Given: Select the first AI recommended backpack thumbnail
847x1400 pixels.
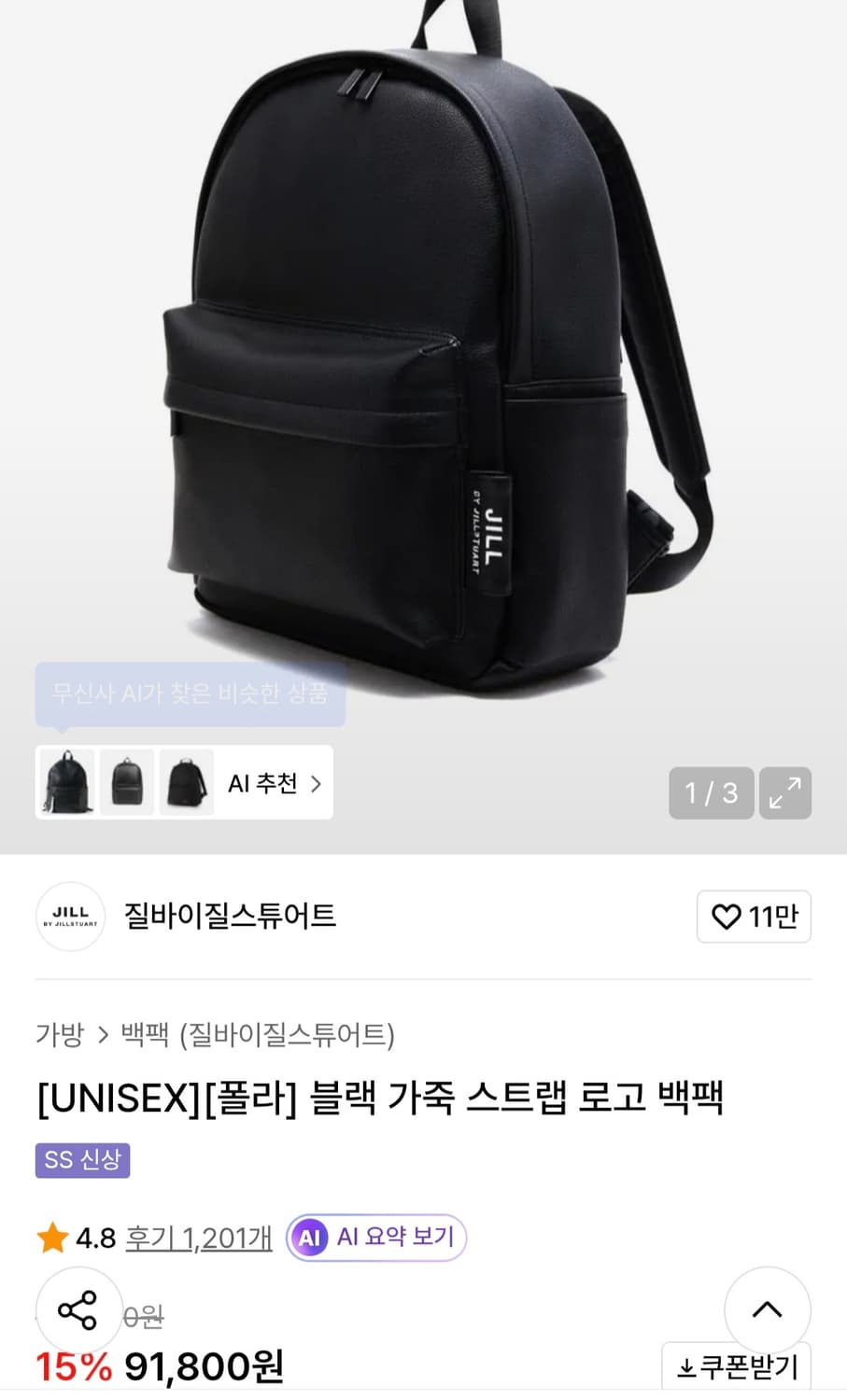Looking at the screenshot, I should coord(65,783).
